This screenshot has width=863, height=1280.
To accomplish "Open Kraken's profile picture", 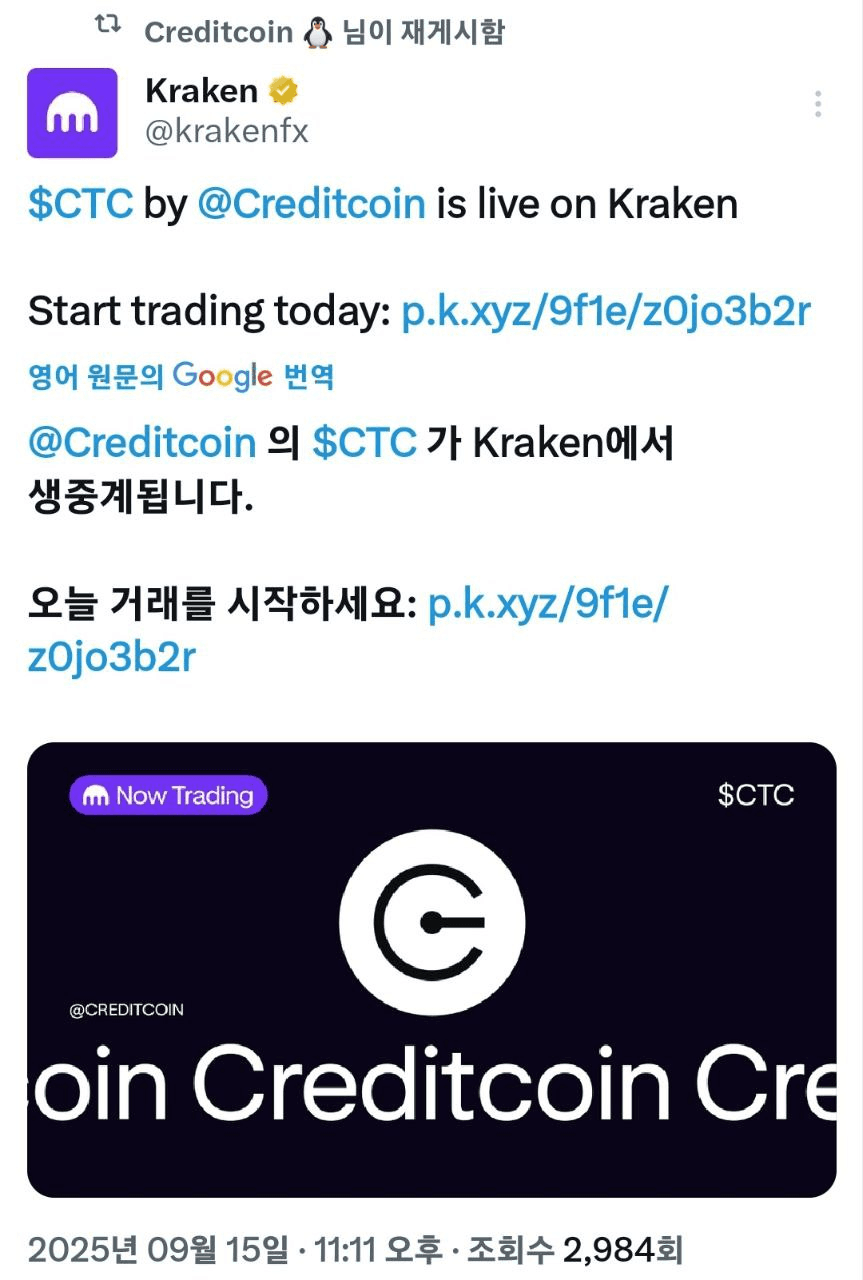I will (x=72, y=113).
